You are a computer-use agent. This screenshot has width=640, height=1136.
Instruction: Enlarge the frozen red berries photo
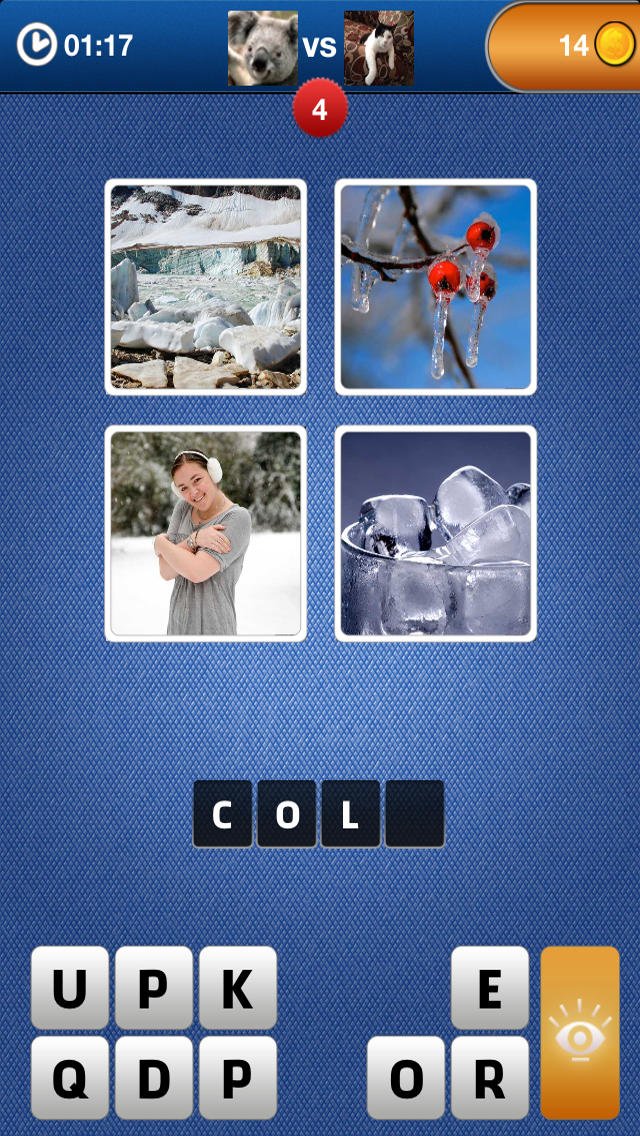tap(436, 287)
